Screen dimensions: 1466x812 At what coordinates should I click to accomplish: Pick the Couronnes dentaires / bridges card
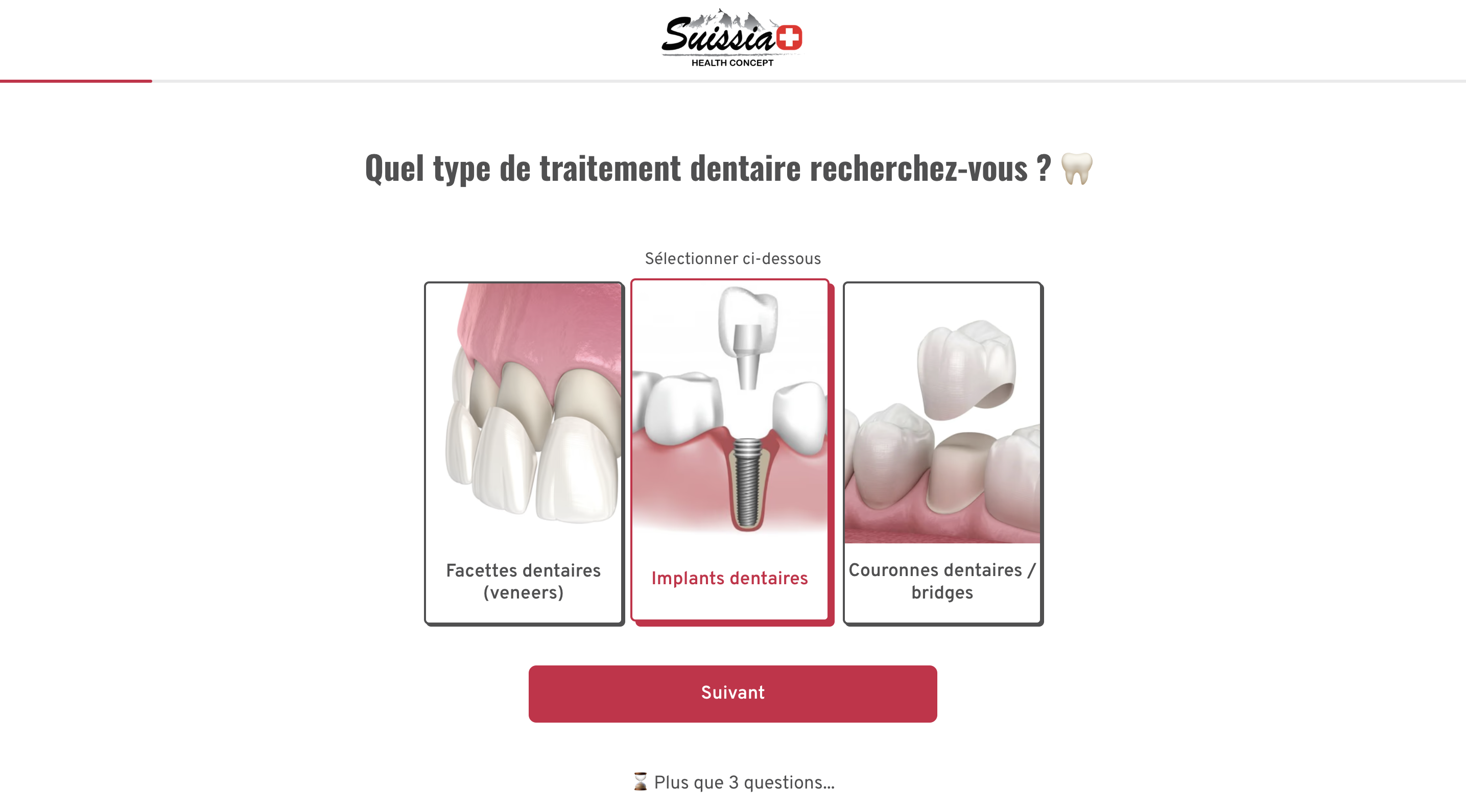pos(942,453)
